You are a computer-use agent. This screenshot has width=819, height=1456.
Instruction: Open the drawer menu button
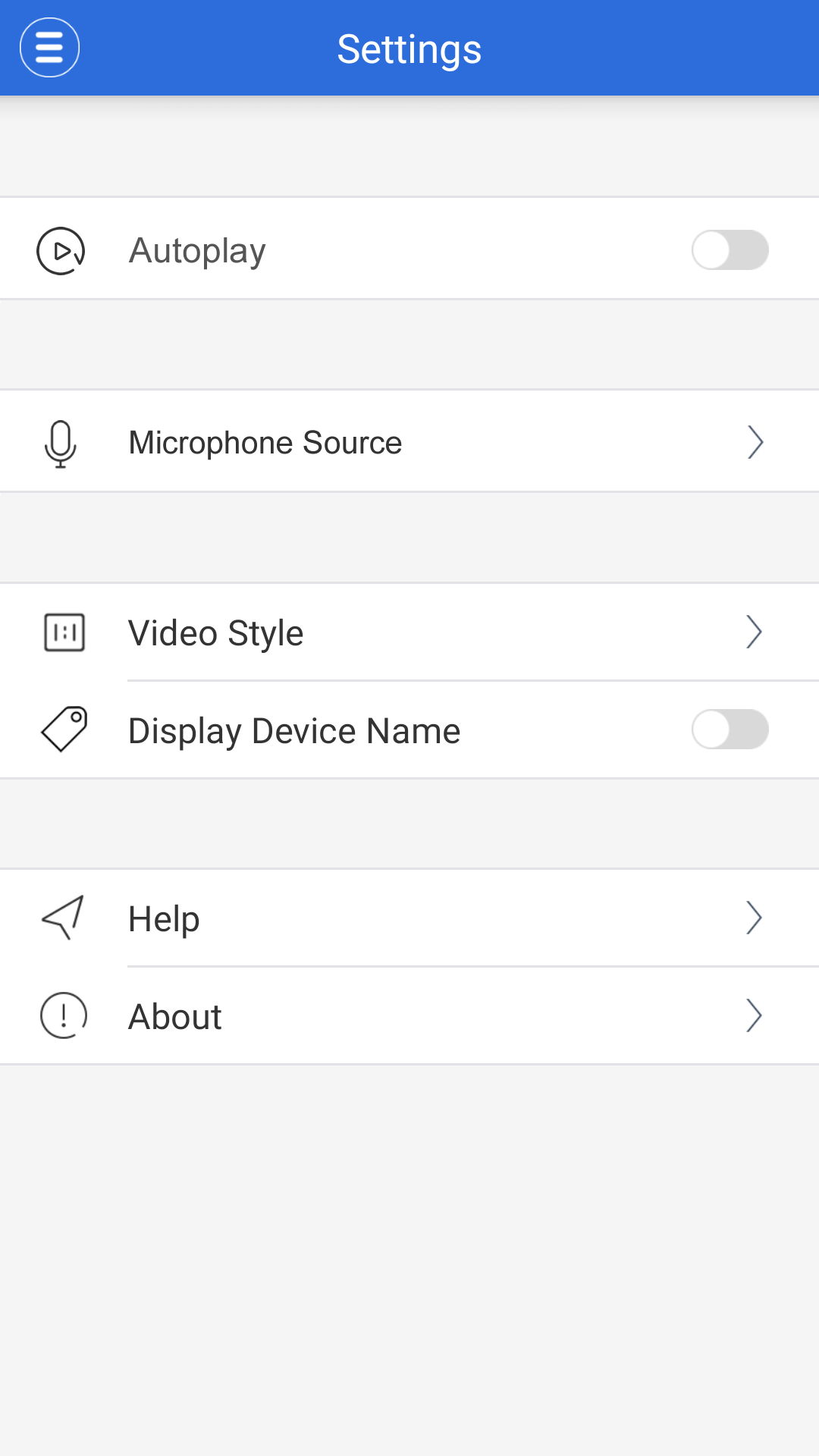(49, 48)
